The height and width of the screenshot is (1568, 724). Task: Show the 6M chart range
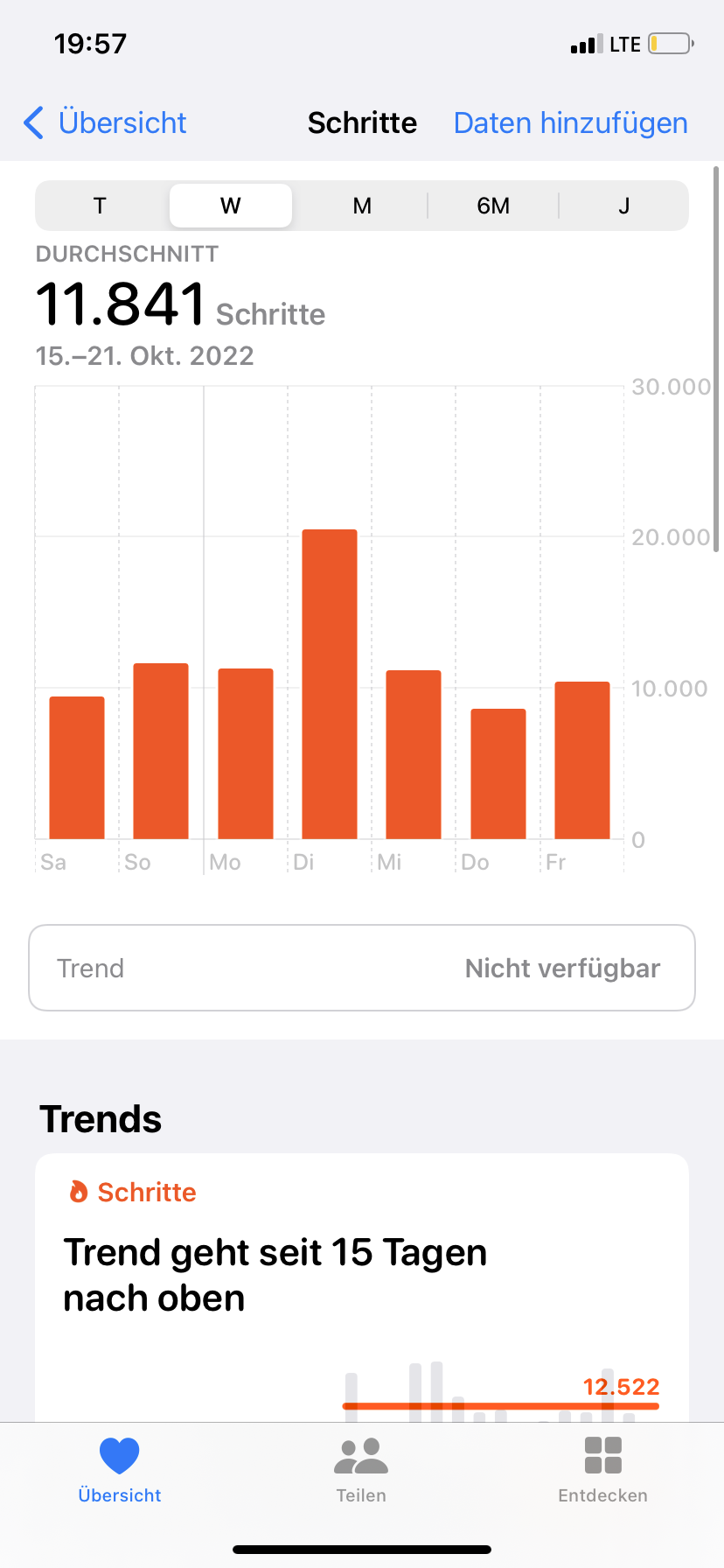click(493, 206)
